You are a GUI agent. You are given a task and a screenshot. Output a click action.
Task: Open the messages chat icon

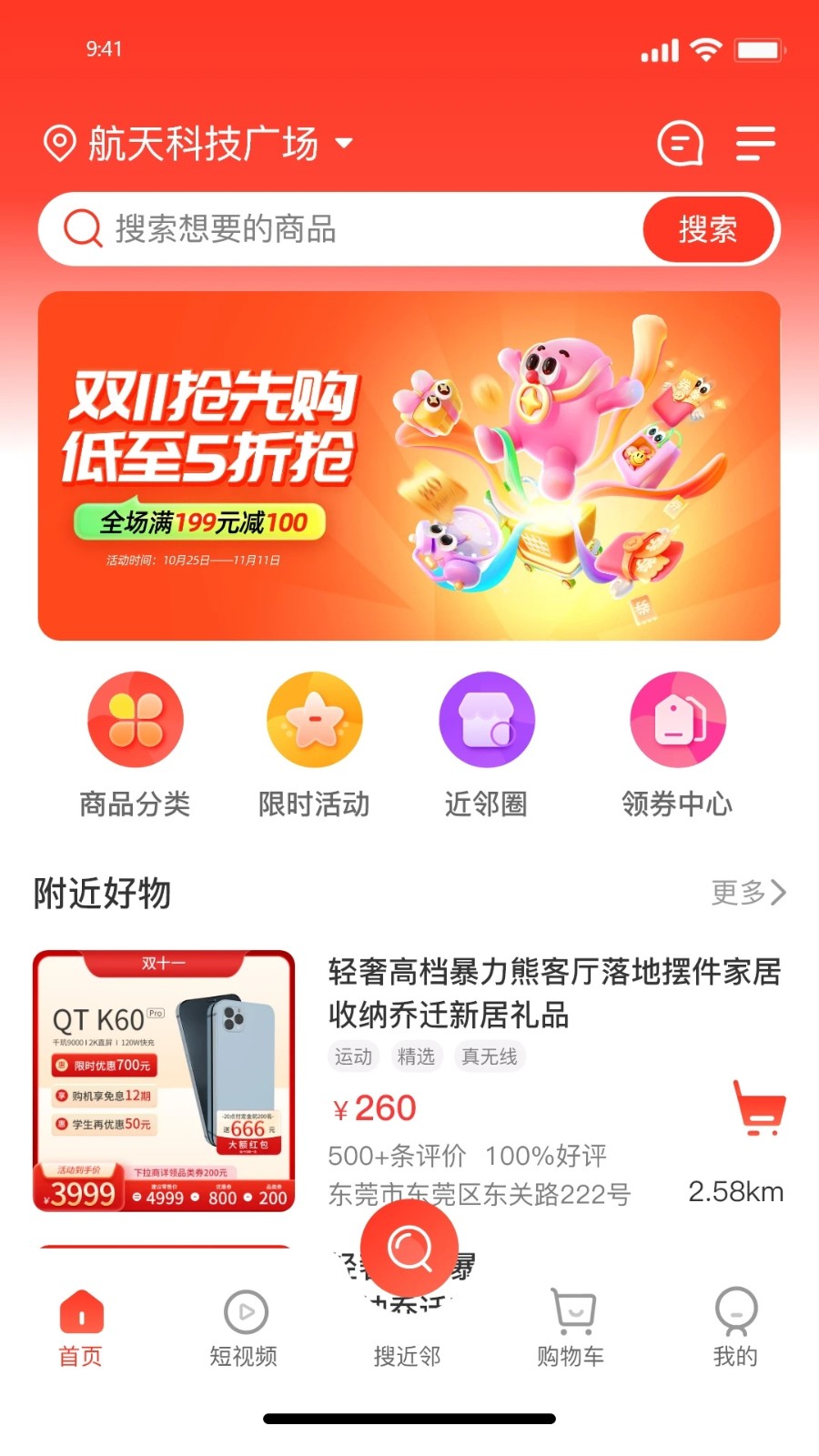pos(680,144)
